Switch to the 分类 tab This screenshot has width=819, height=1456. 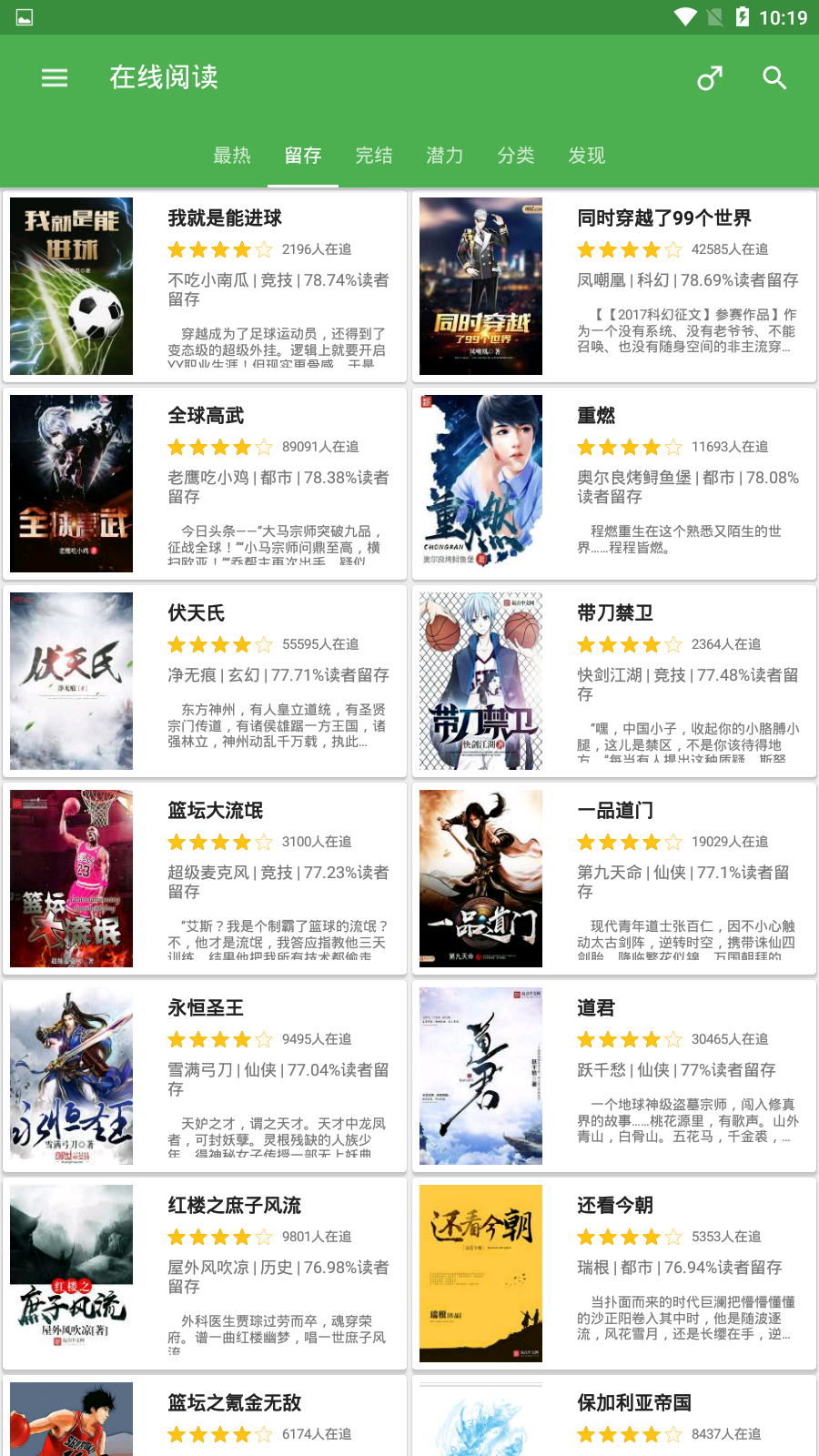click(516, 156)
